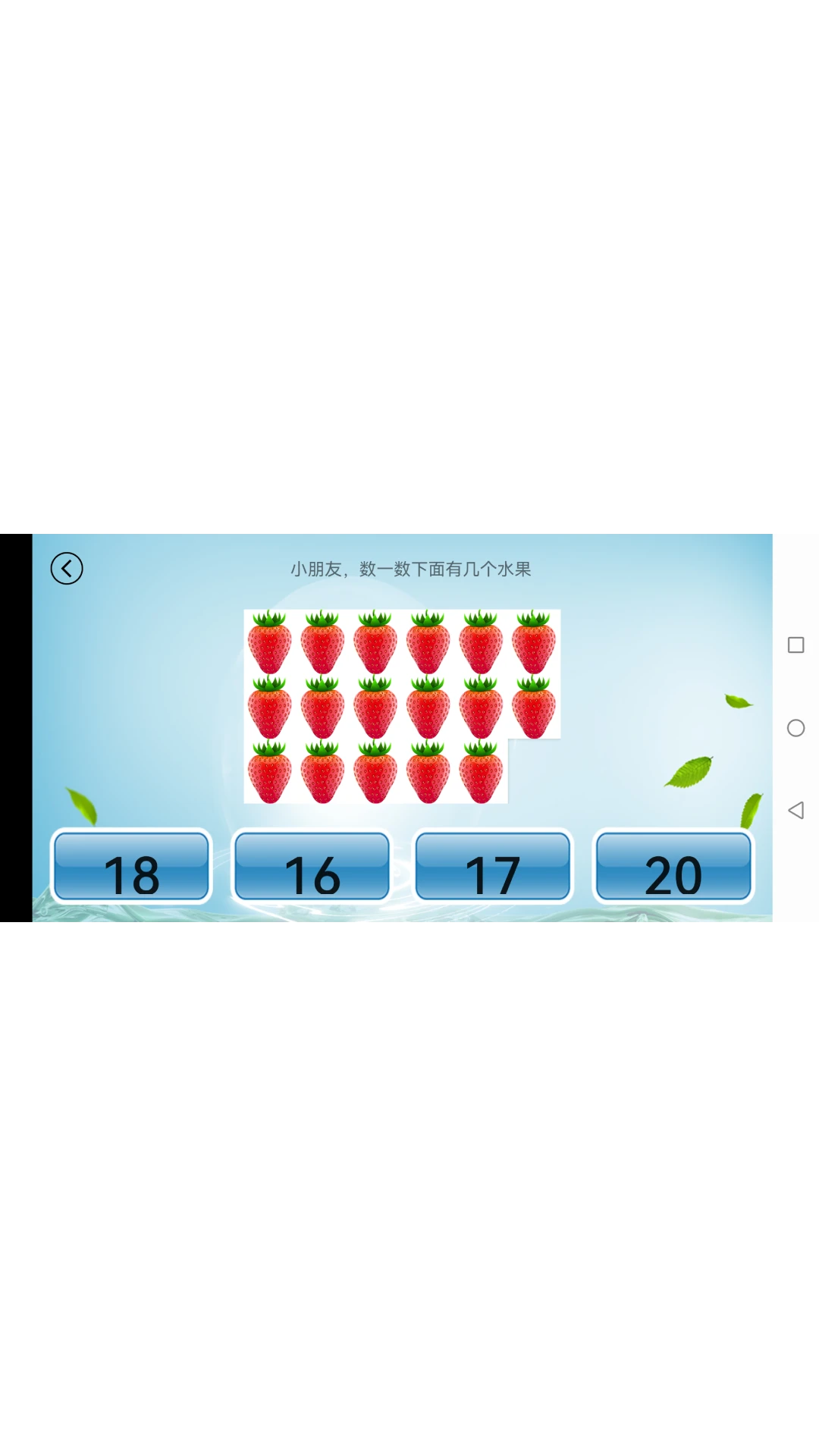The height and width of the screenshot is (1456, 819).
Task: Pick 17 as the strawberry count
Action: click(493, 866)
